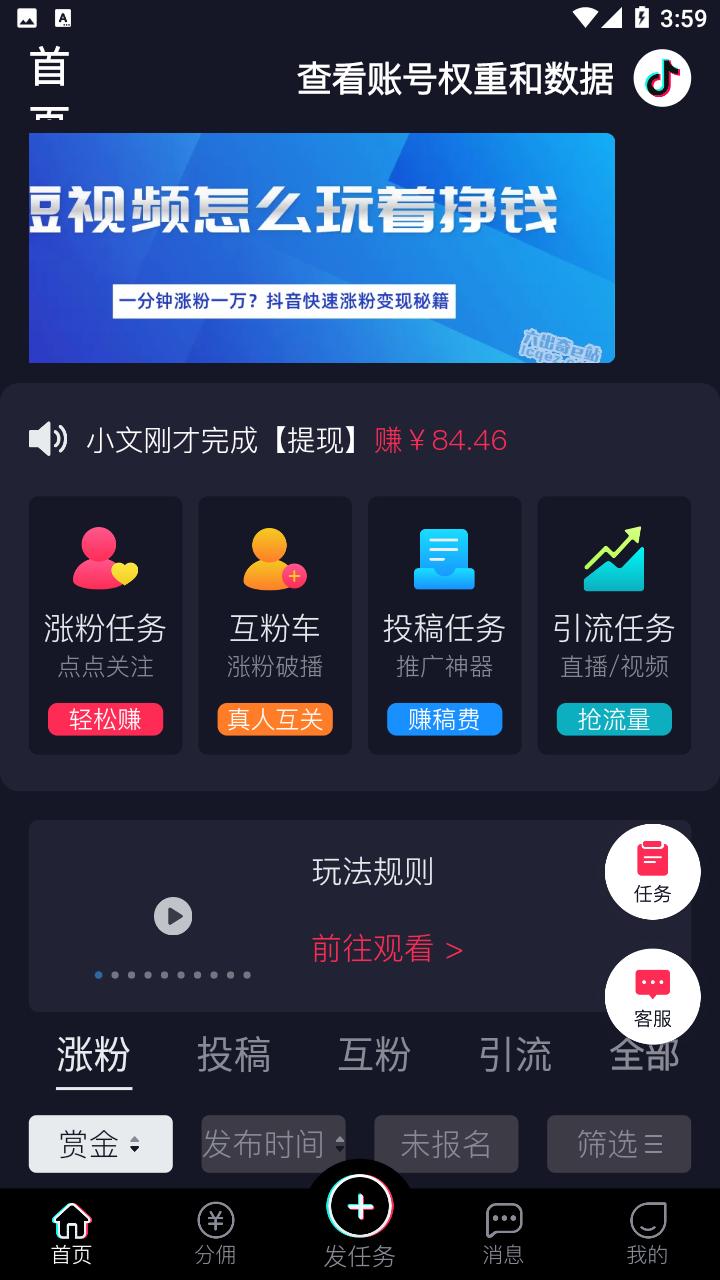
Task: Open the 筛选 filter options
Action: coord(618,1144)
